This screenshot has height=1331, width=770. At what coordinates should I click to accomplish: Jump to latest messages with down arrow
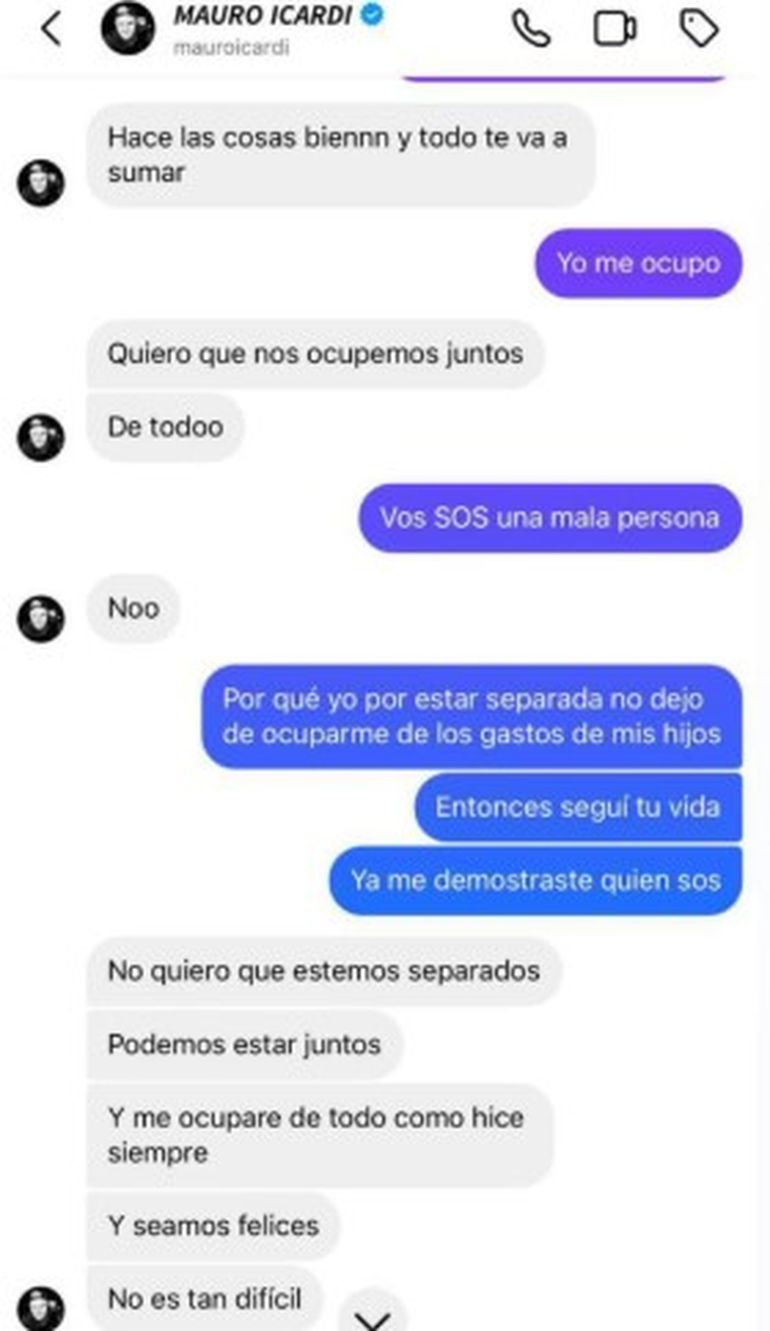373,1314
